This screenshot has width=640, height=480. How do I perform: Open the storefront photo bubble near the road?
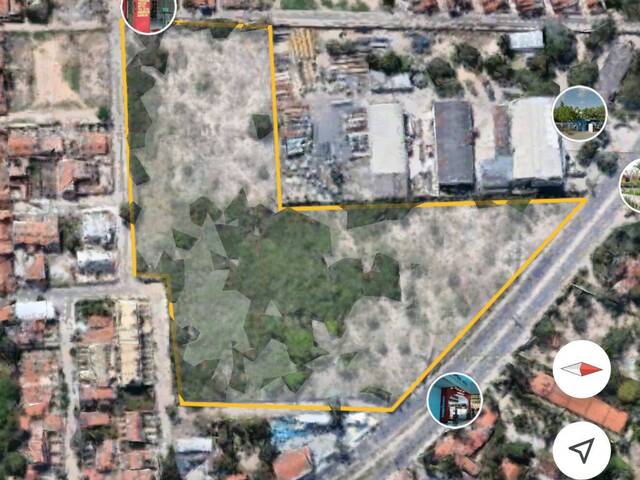(x=454, y=400)
